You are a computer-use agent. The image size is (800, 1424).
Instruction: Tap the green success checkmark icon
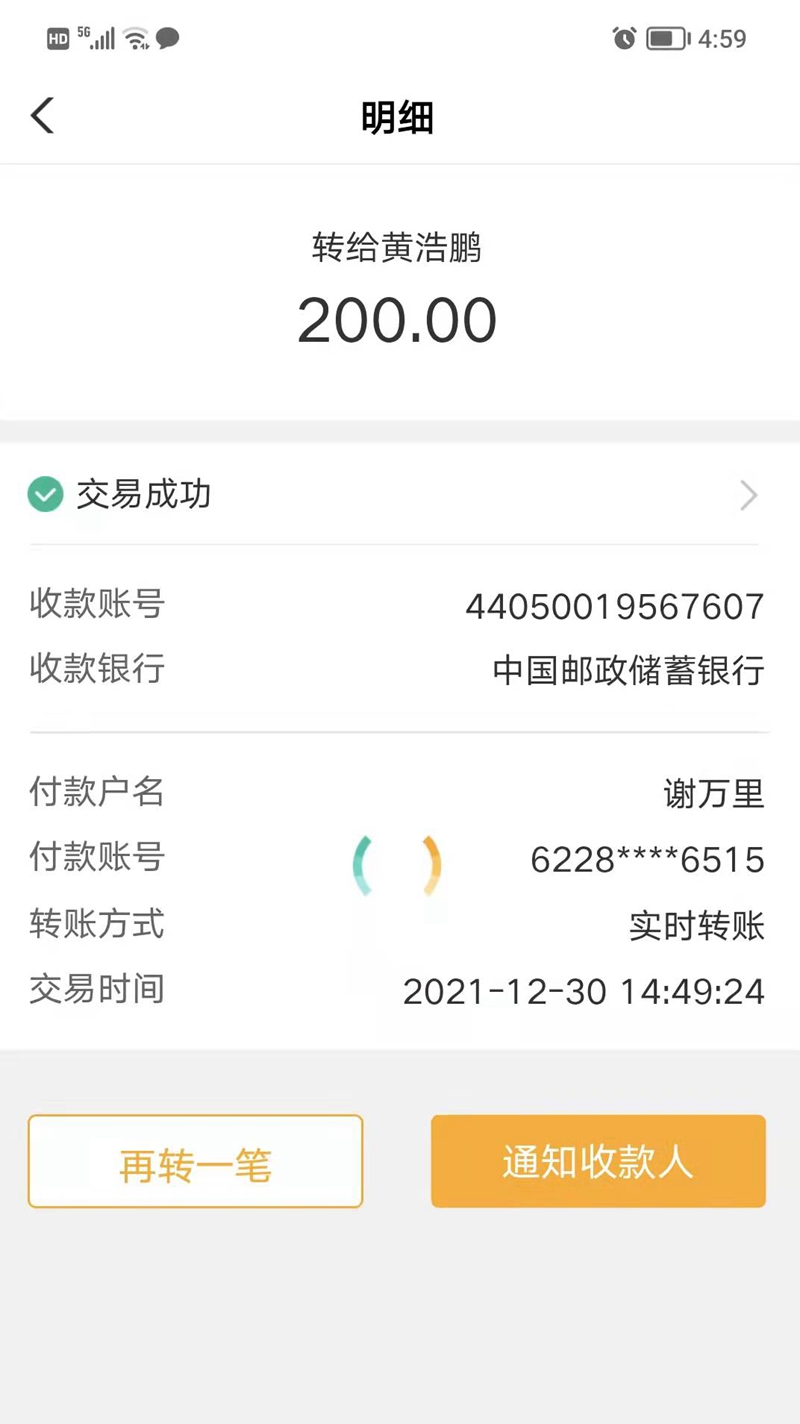44,494
